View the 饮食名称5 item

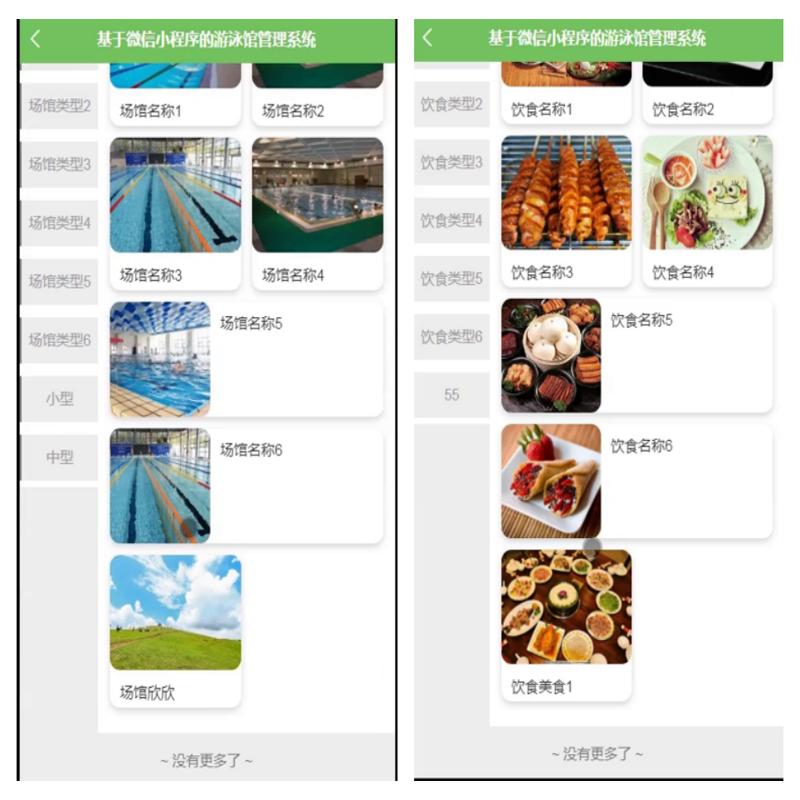click(x=636, y=355)
